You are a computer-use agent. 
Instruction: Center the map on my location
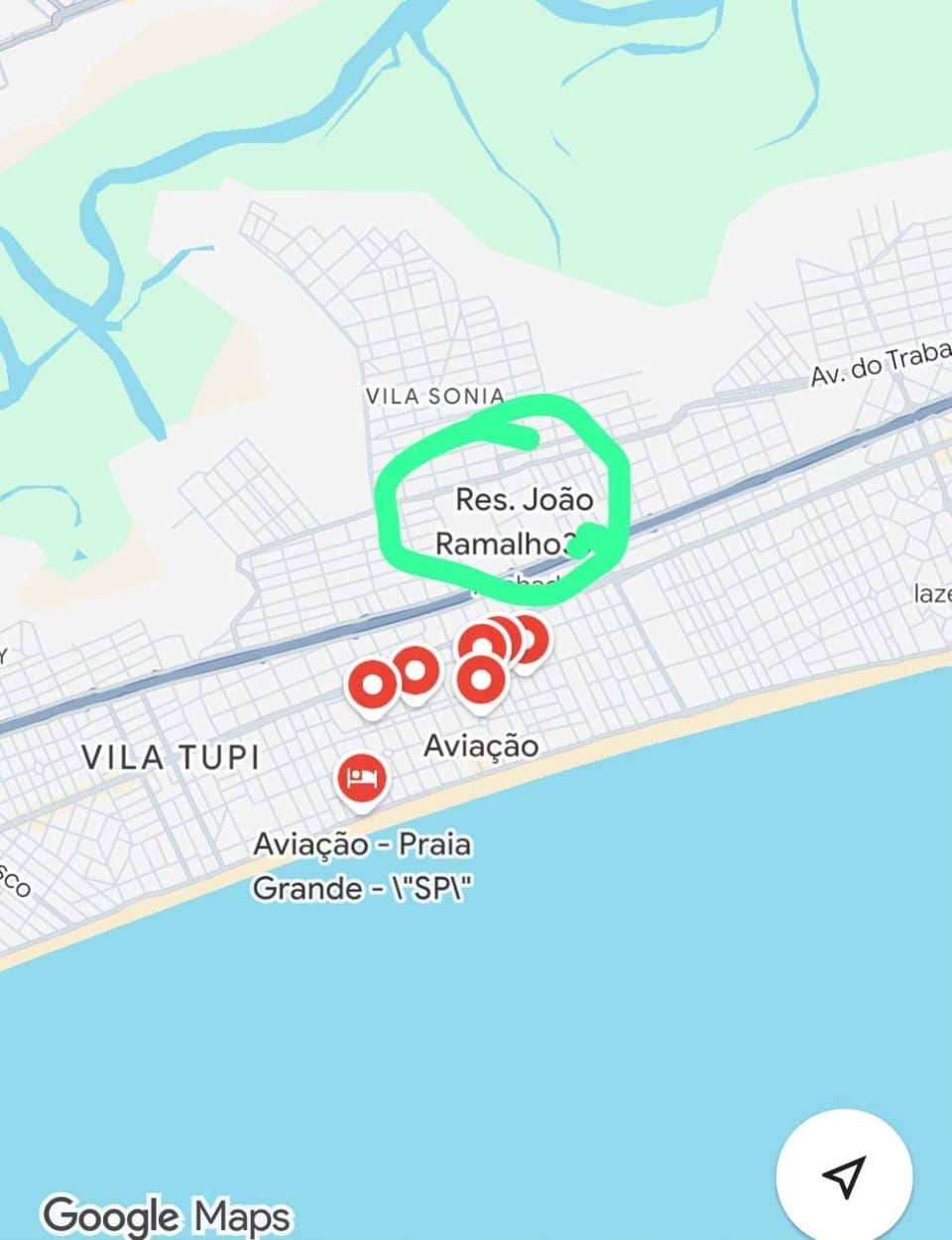click(x=844, y=1176)
